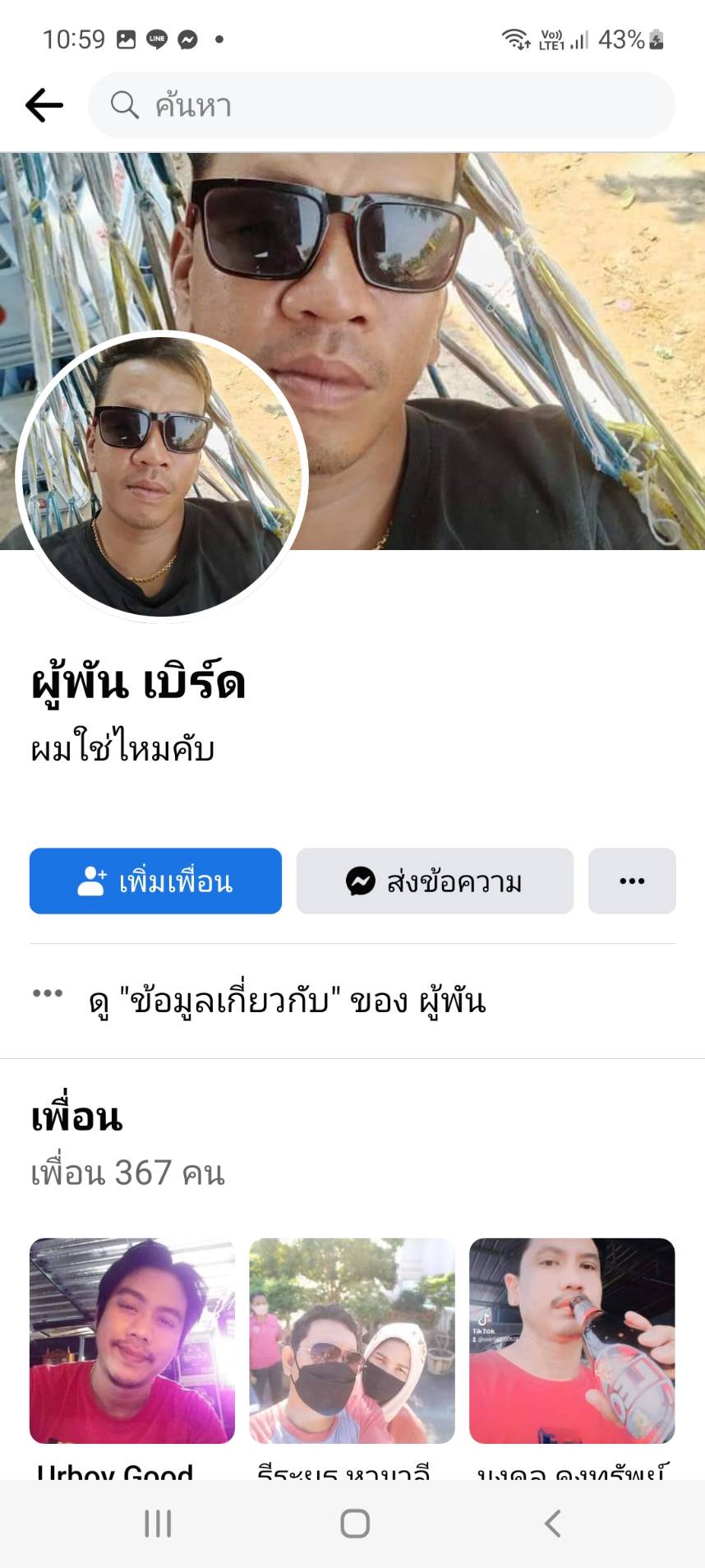
Task: Open the three-dot more options button
Action: coord(632,881)
